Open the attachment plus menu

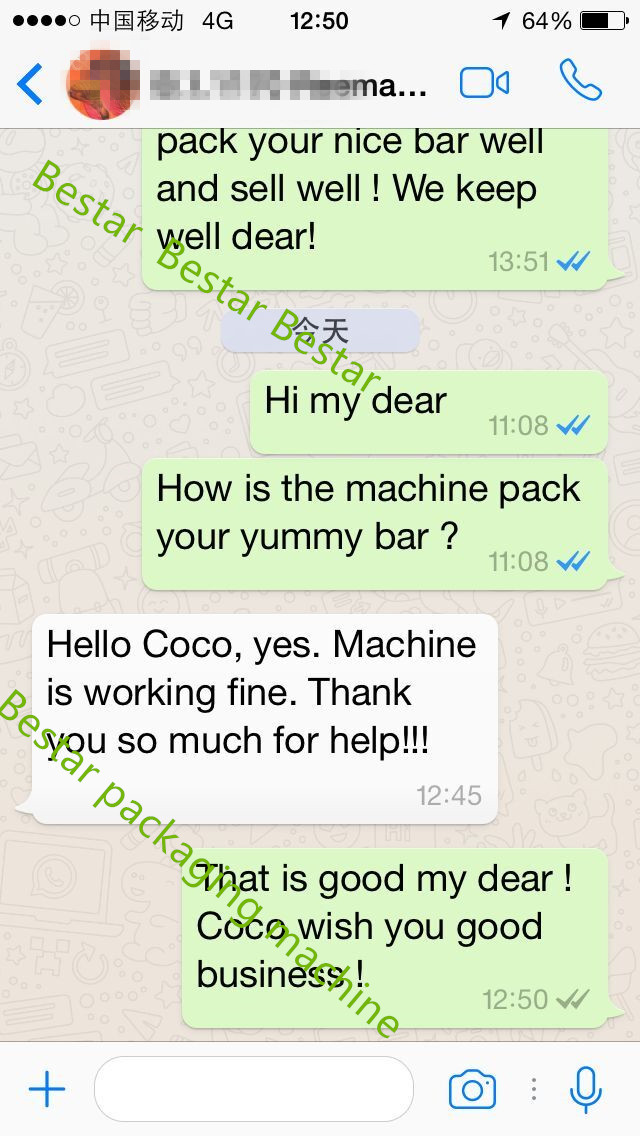click(x=46, y=1089)
